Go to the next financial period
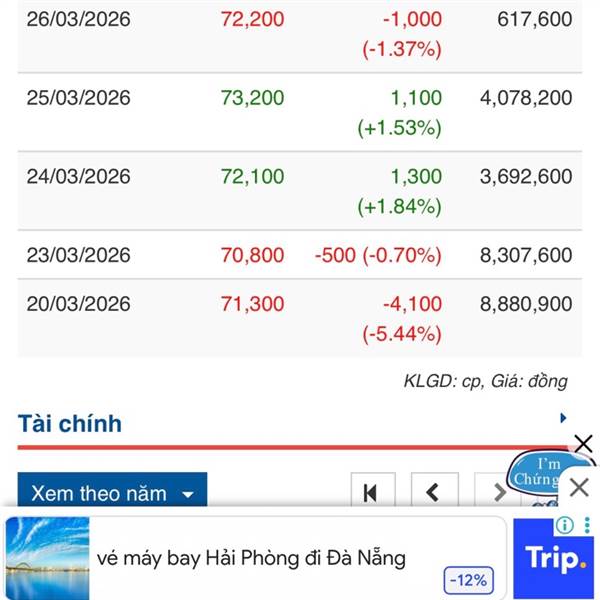This screenshot has width=600, height=600. tap(497, 492)
